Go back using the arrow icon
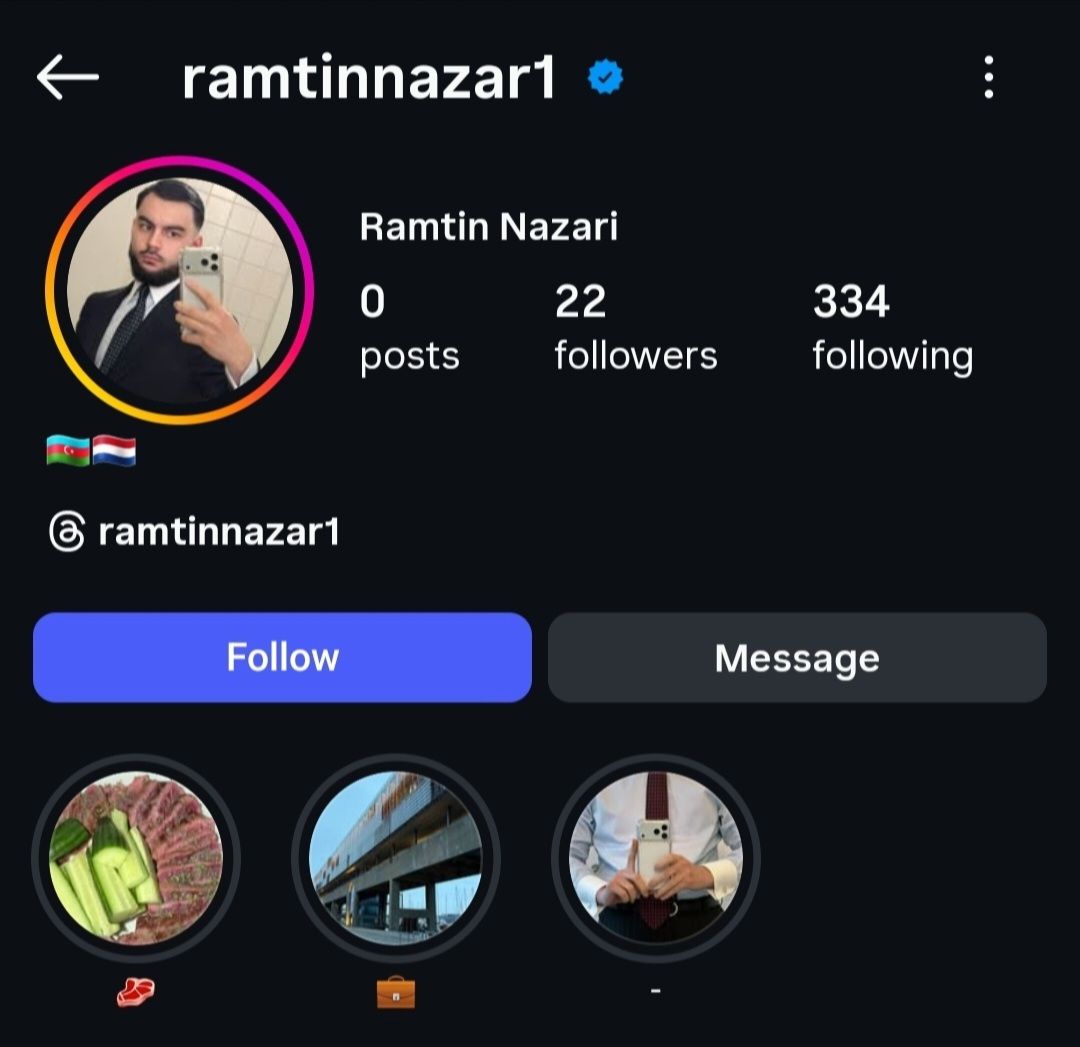Image resolution: width=1080 pixels, height=1047 pixels. click(x=68, y=77)
